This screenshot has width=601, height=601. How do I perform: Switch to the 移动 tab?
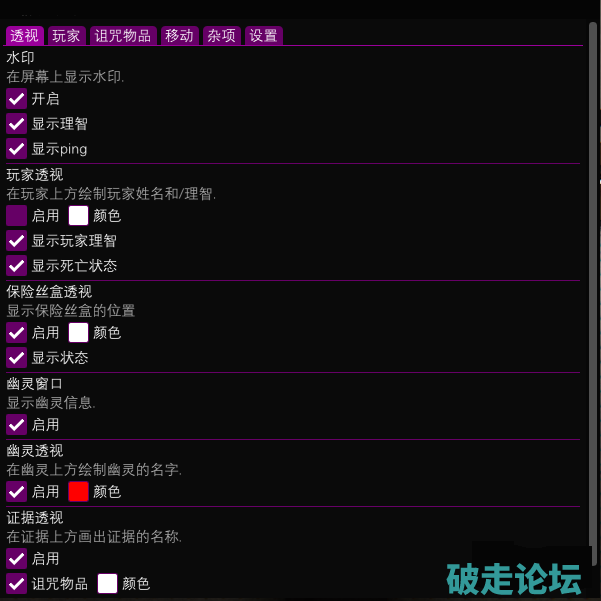tap(179, 35)
